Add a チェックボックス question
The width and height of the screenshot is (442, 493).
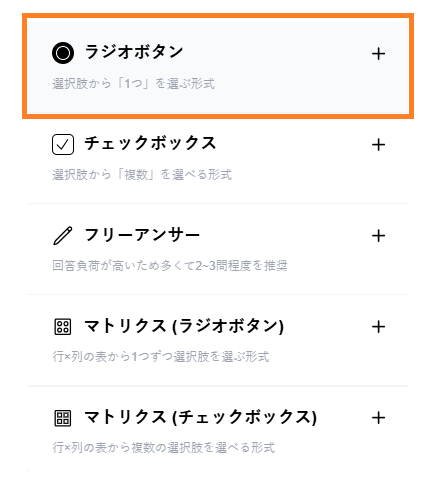[x=378, y=145]
